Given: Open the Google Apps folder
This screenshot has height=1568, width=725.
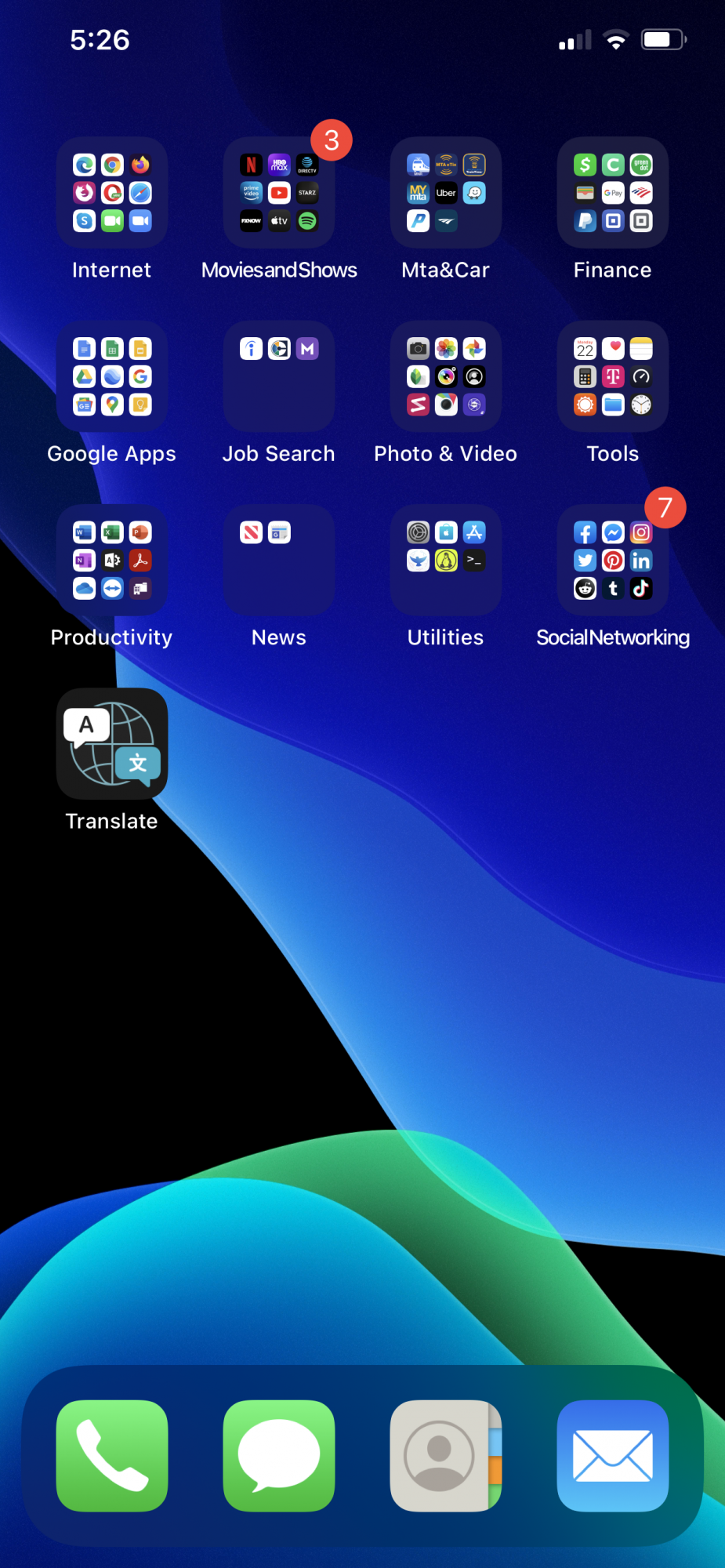Looking at the screenshot, I should [112, 376].
